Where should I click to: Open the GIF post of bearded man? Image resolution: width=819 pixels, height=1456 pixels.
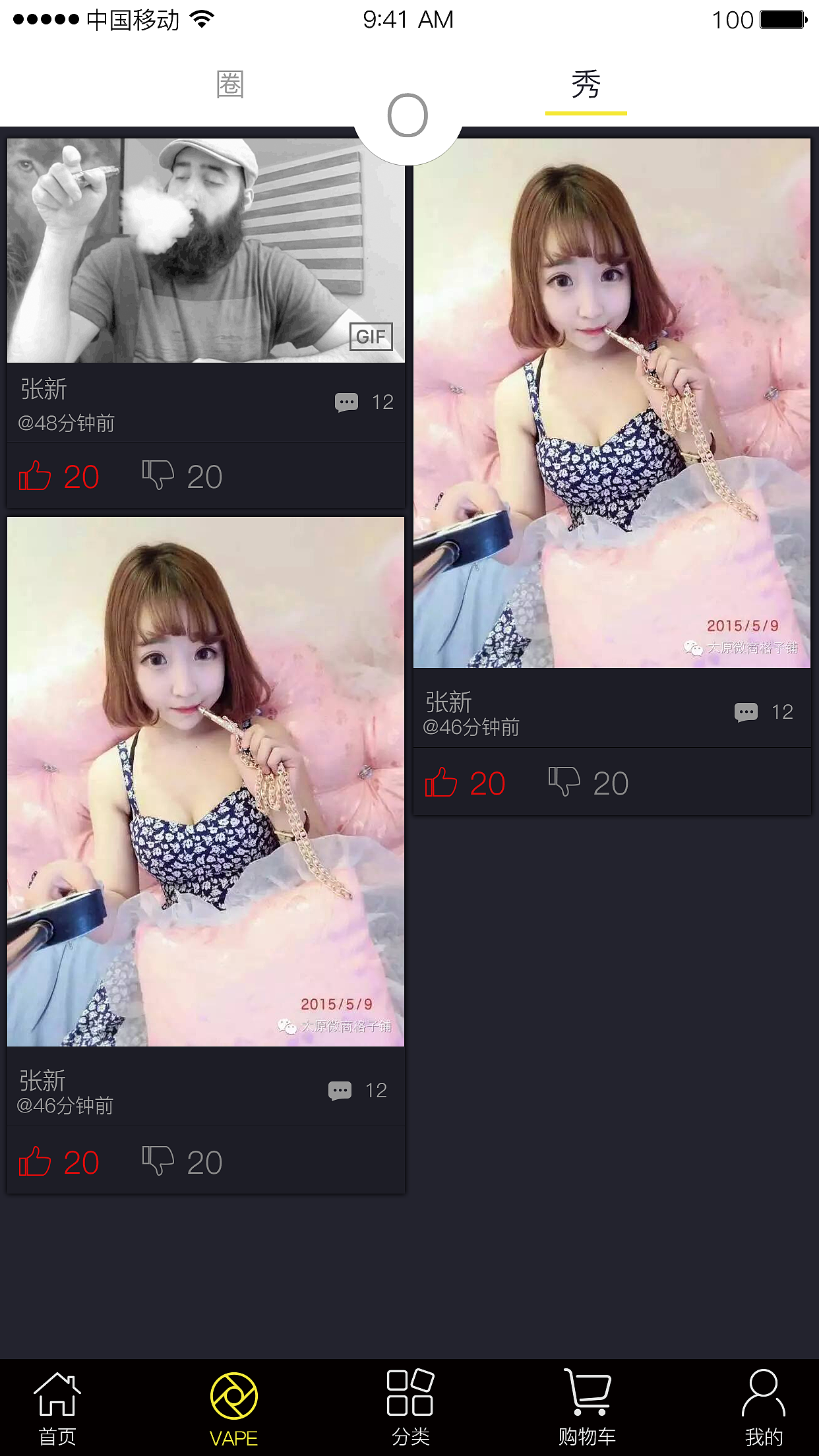206,251
